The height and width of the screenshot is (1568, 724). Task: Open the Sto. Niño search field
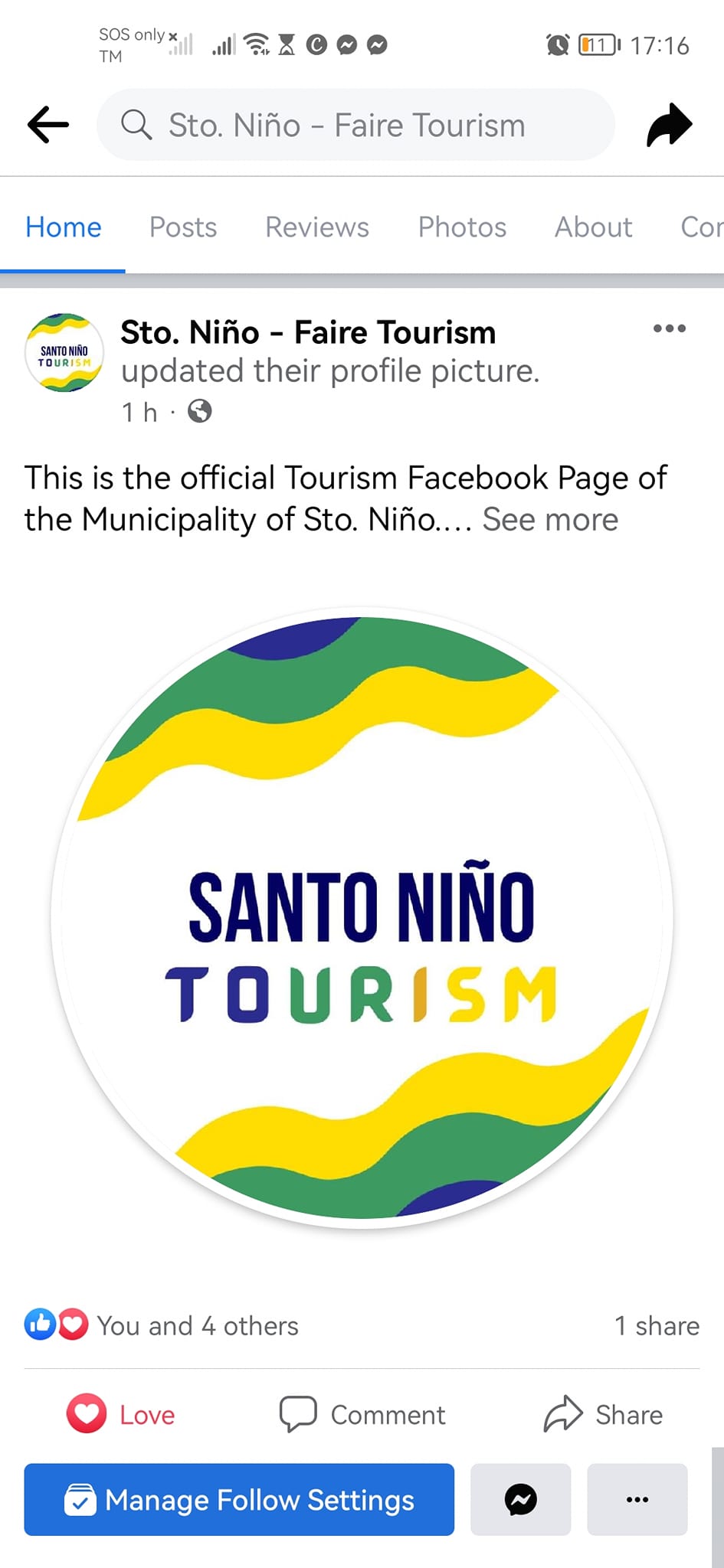pyautogui.click(x=355, y=125)
